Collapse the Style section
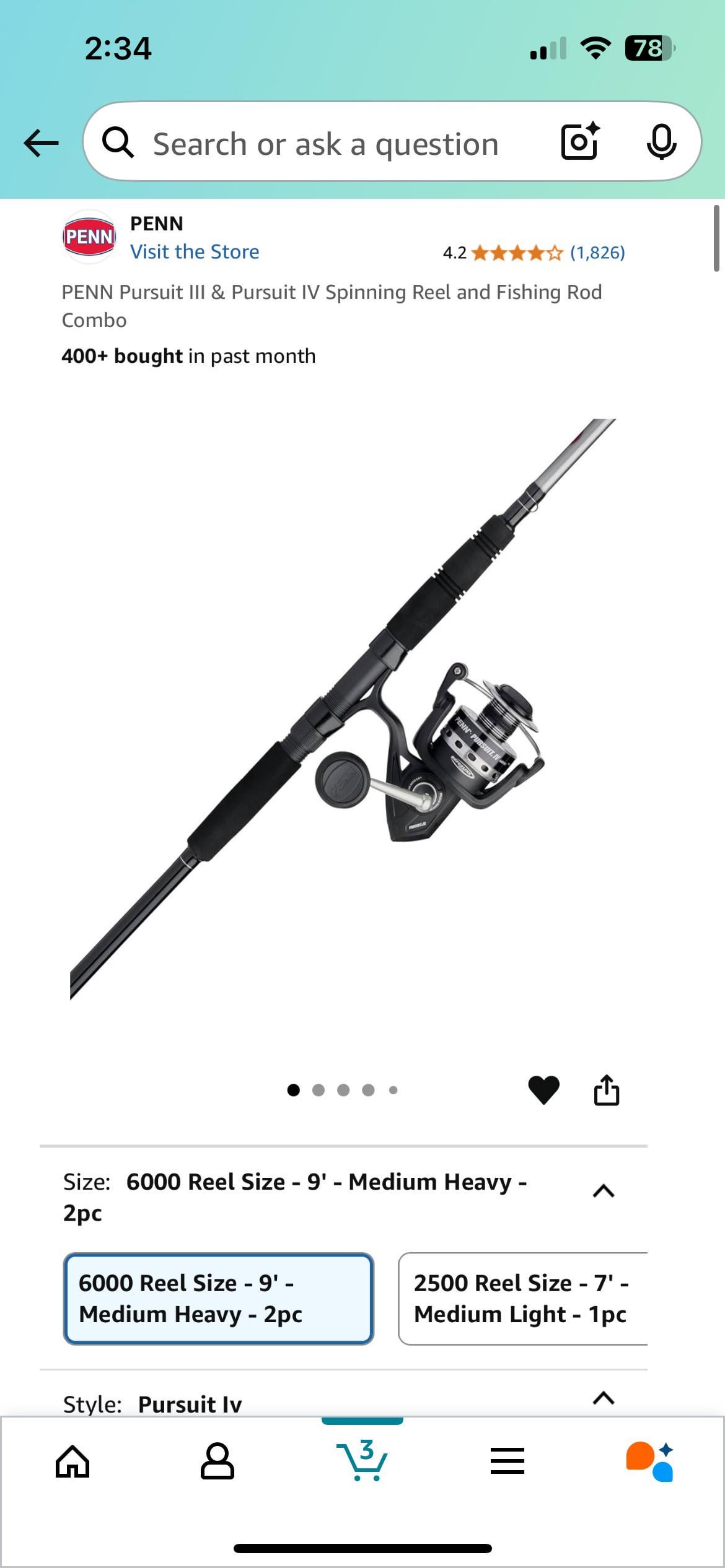 click(604, 1398)
